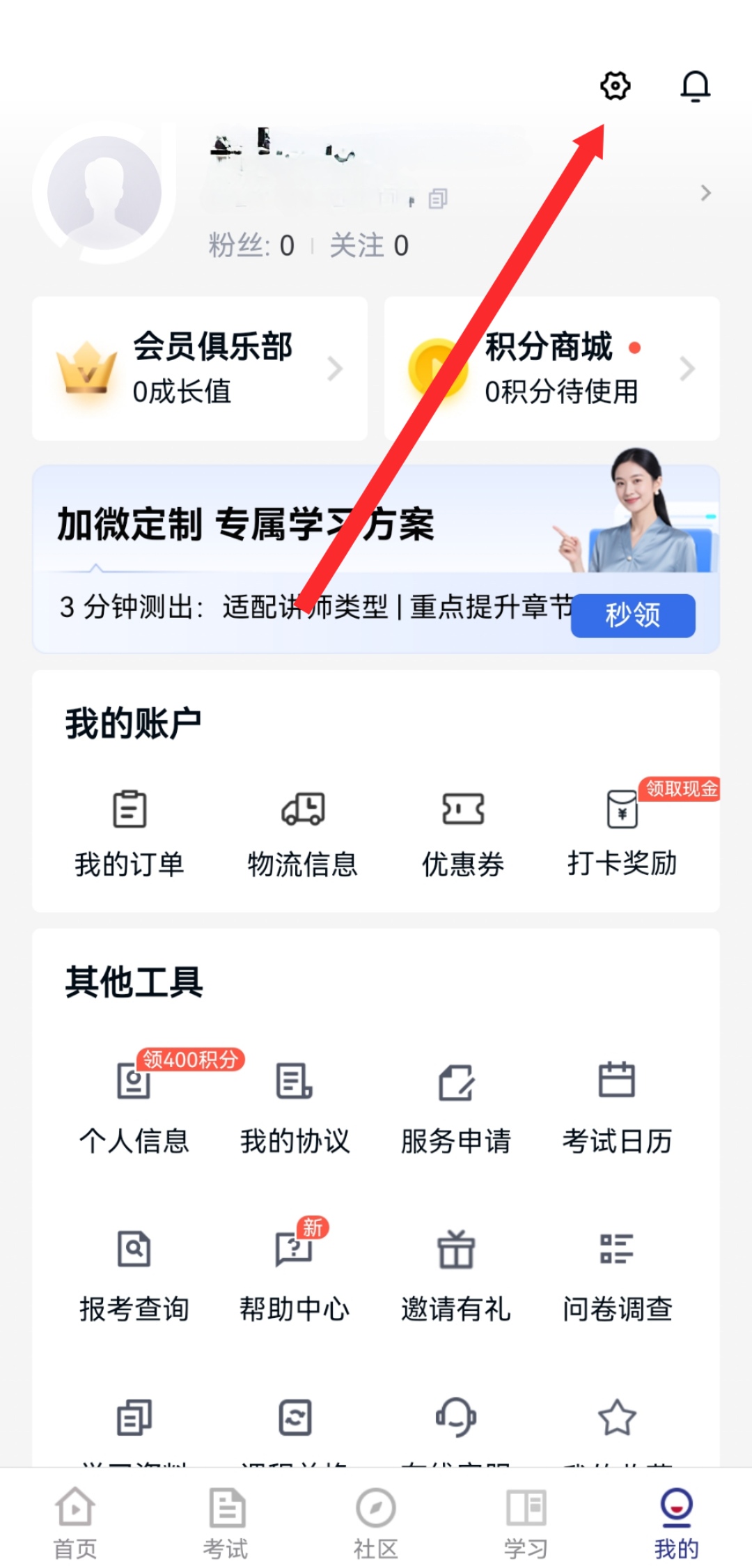752x1568 pixels.
Task: Switch to the 社区 tab
Action: pyautogui.click(x=376, y=1522)
